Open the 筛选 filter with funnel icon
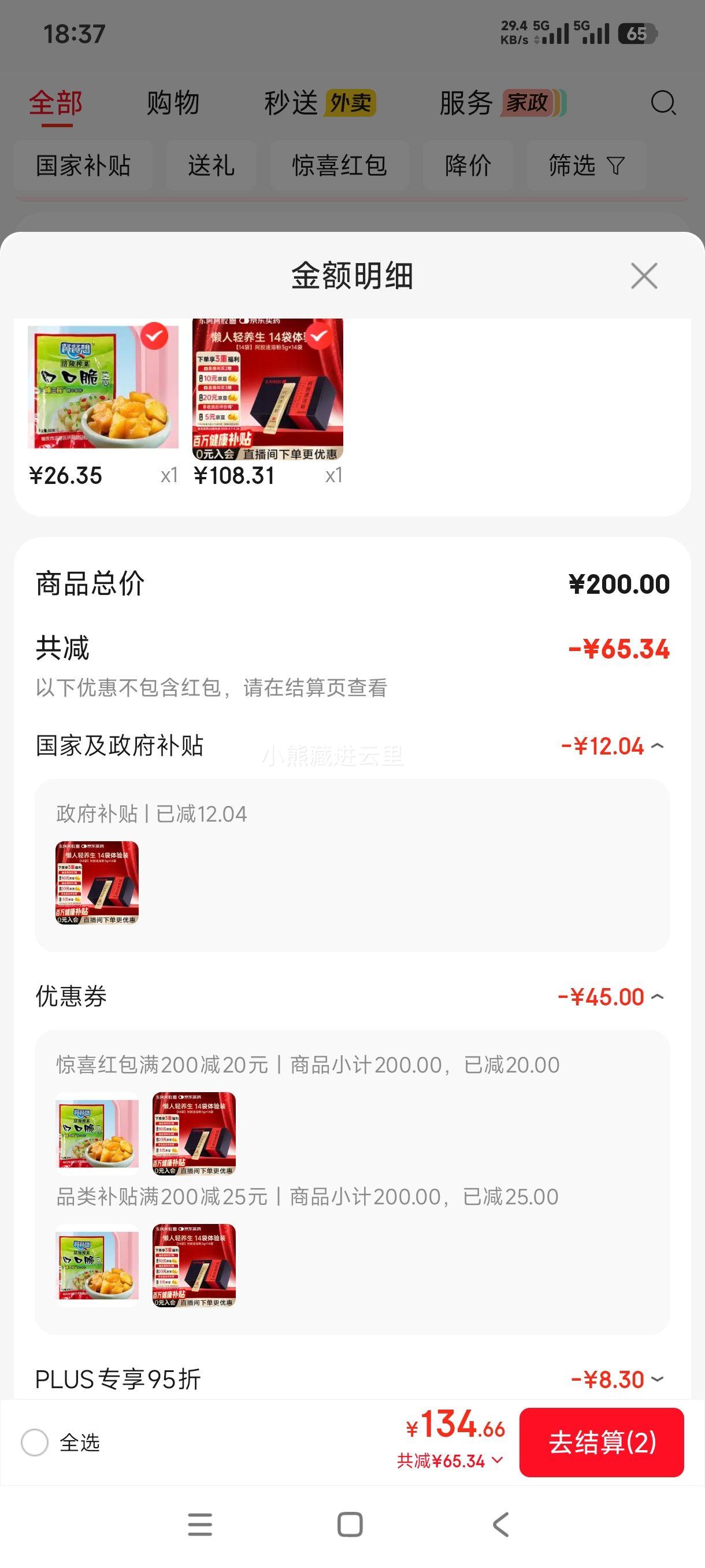The image size is (705, 1568). [x=586, y=165]
